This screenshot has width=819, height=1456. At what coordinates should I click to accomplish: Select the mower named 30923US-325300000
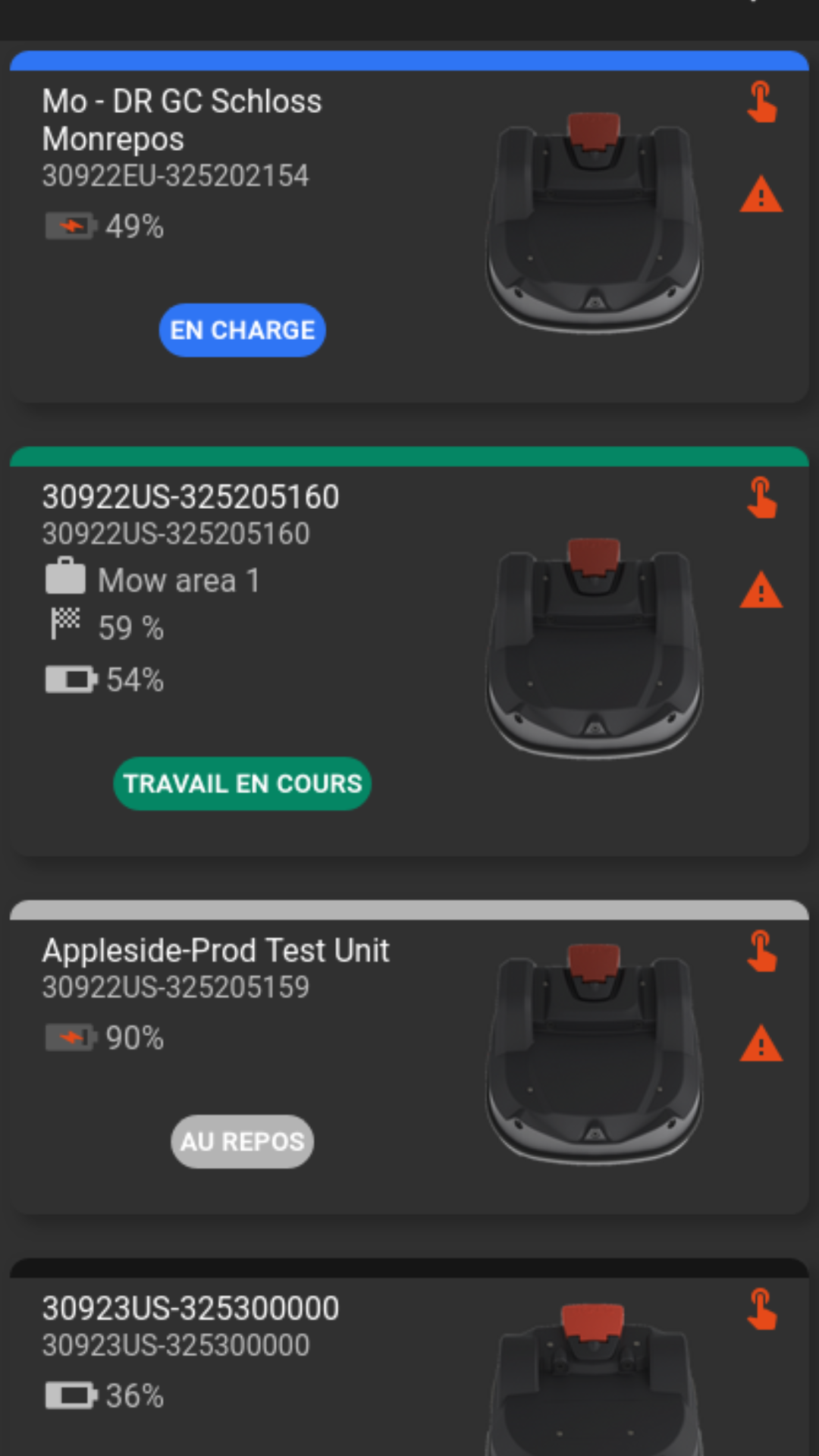tap(190, 1308)
